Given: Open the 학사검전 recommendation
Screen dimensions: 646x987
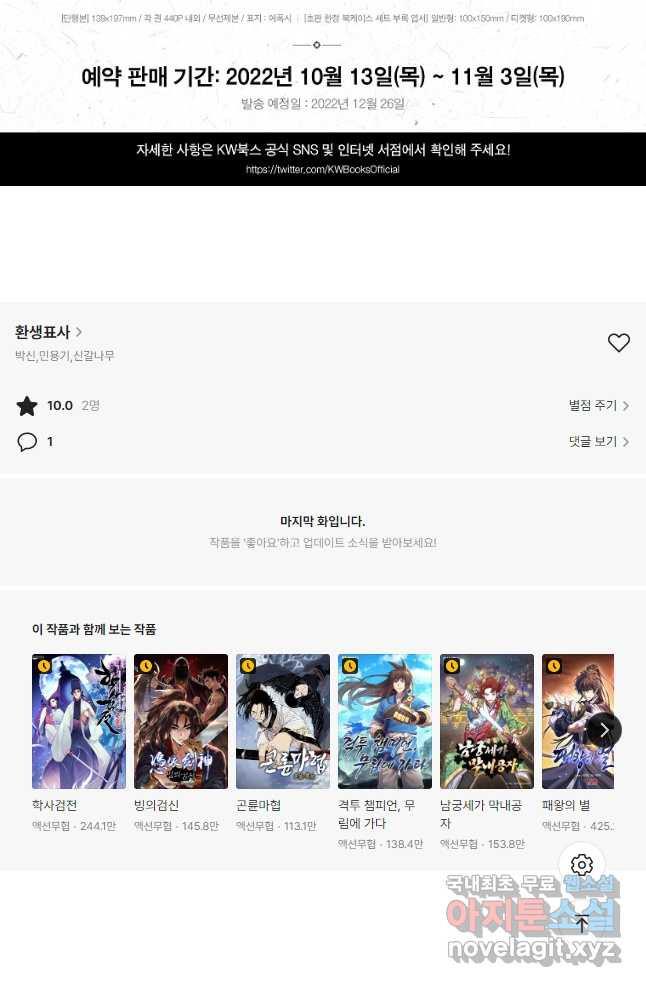Looking at the screenshot, I should click(79, 722).
